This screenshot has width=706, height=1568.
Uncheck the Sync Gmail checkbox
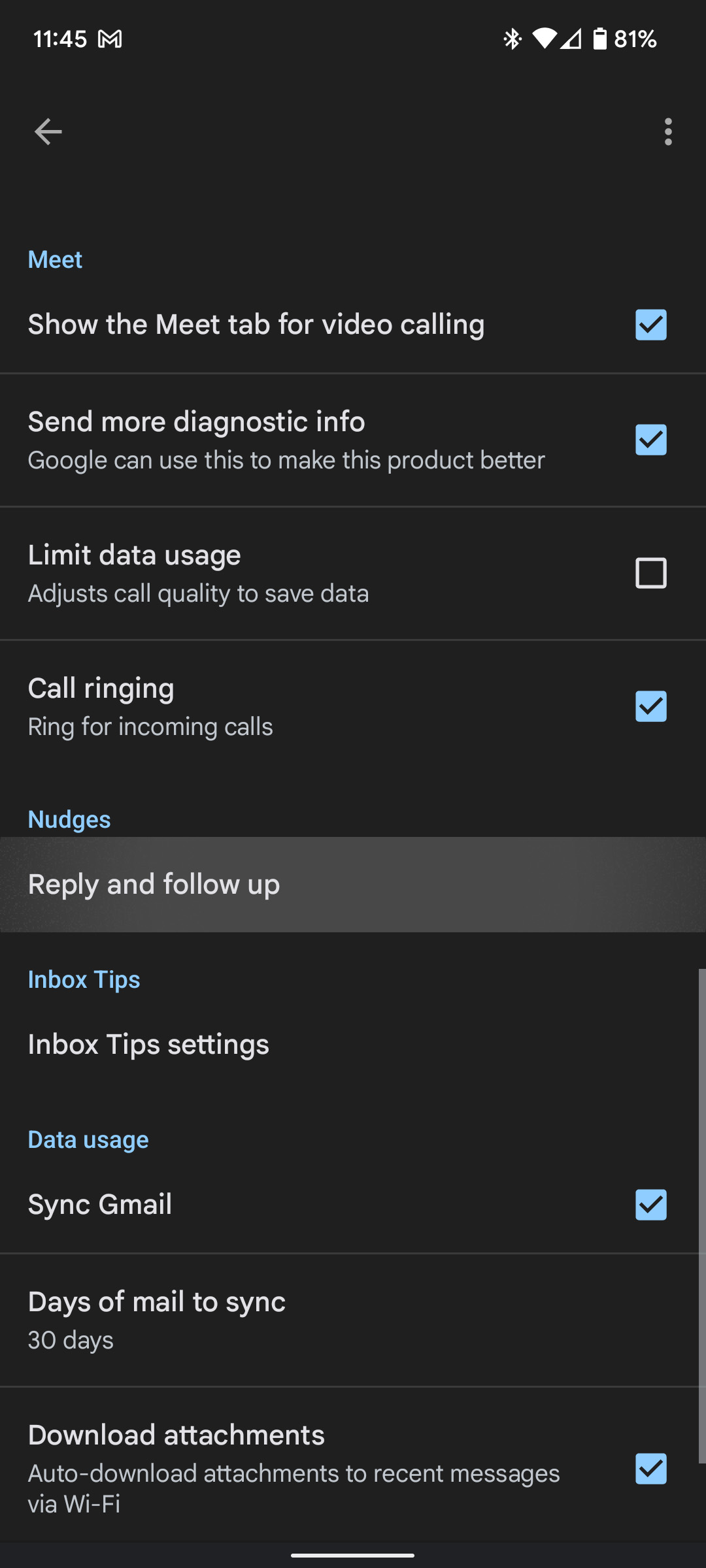(x=650, y=1205)
